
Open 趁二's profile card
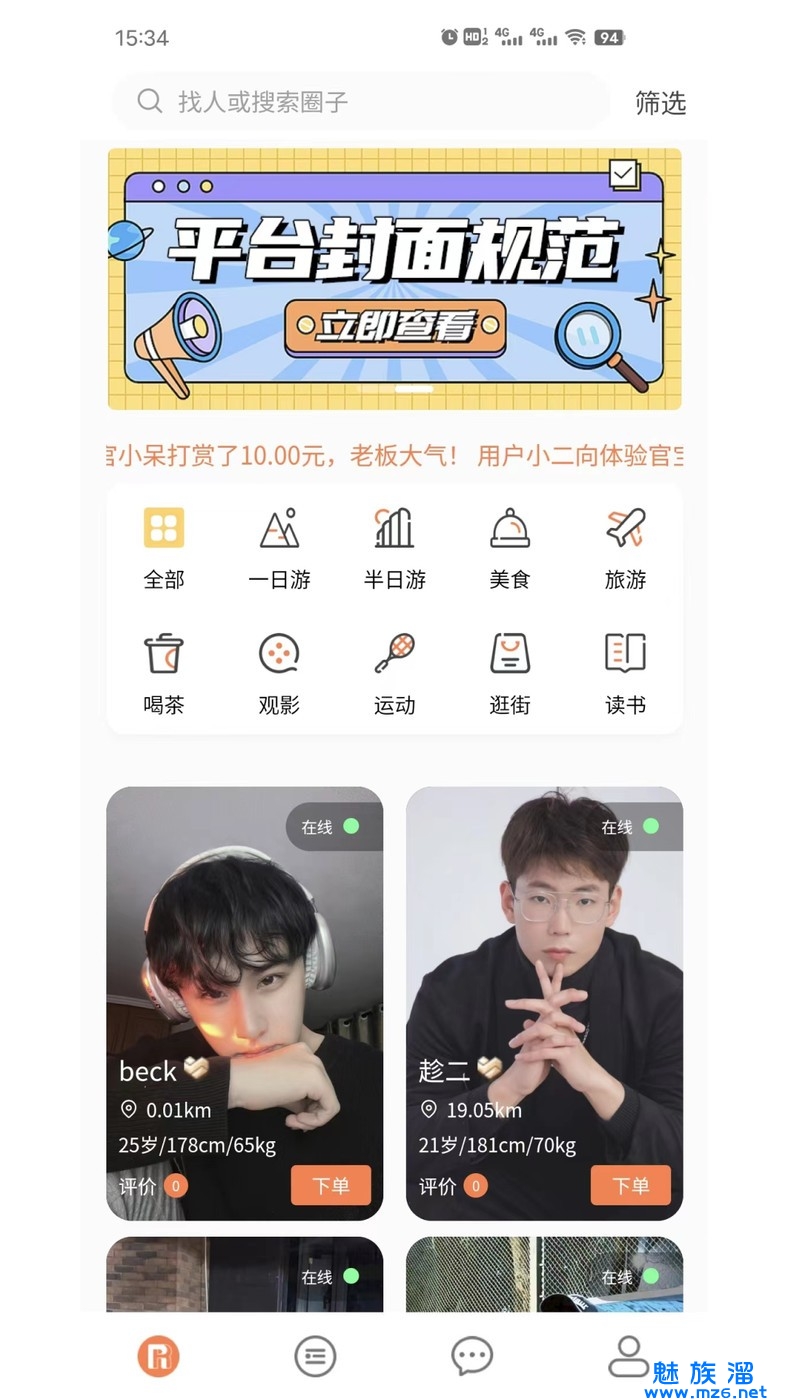544,960
